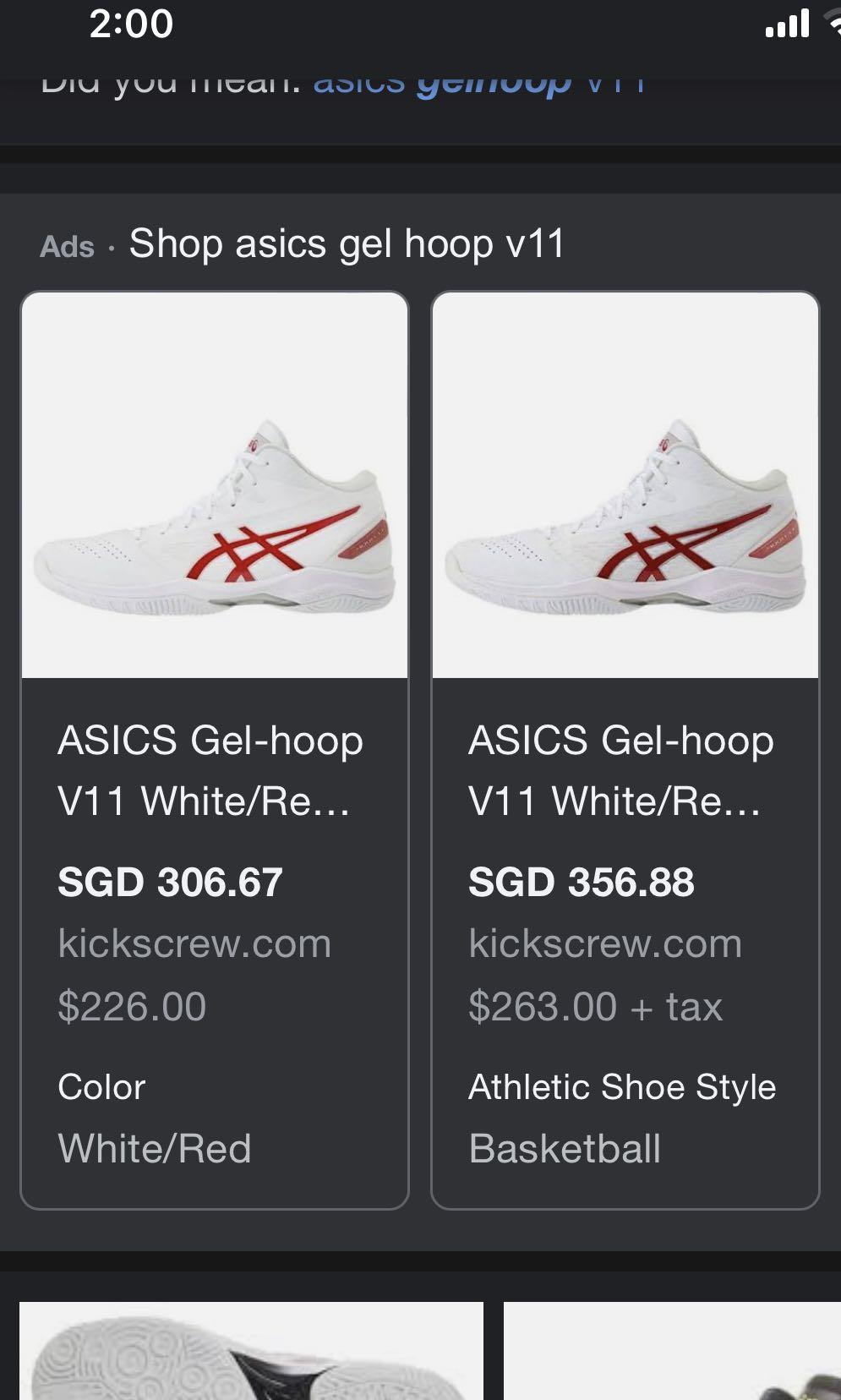The image size is (841, 1400).
Task: Follow the suggested 'asics gelhoop v11' search link
Action: pyautogui.click(x=478, y=85)
